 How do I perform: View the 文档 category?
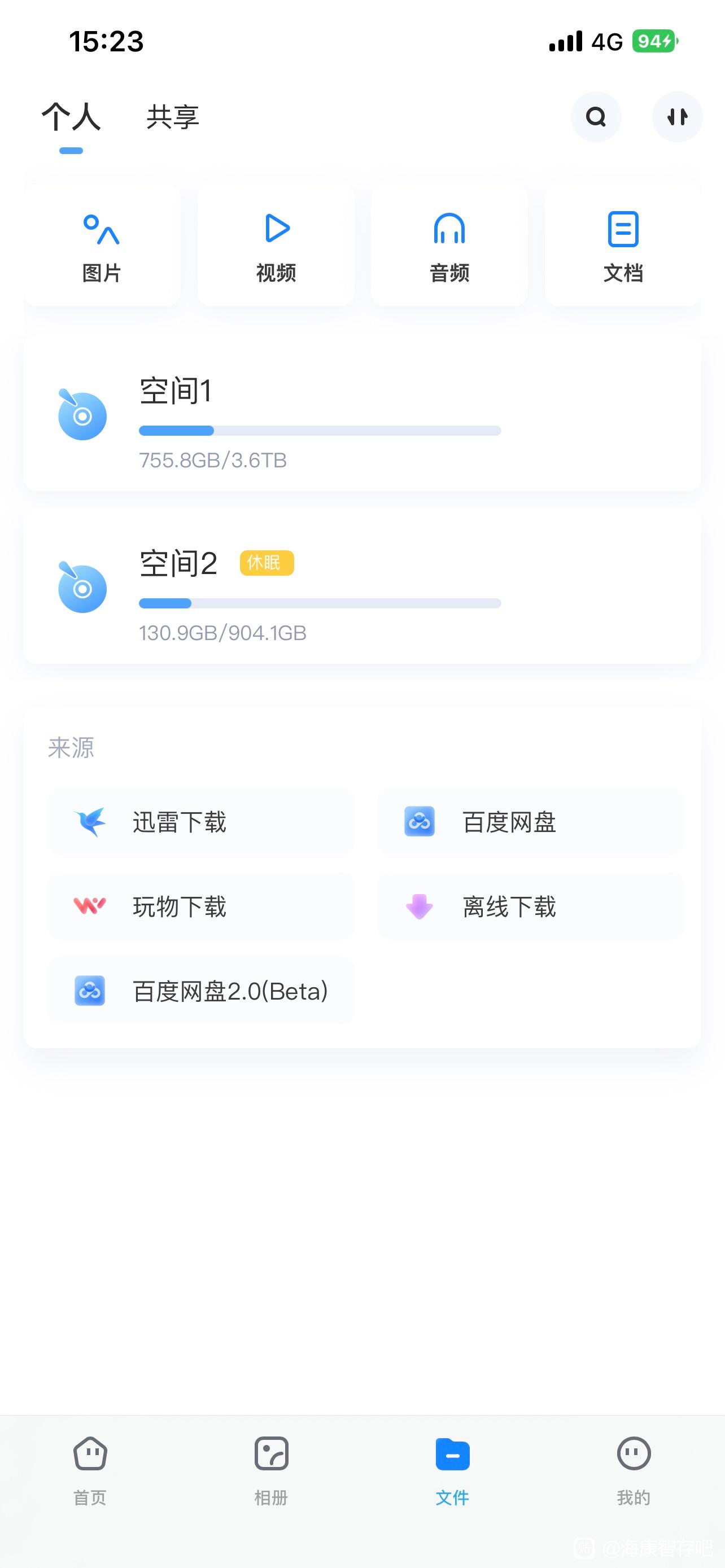point(623,245)
